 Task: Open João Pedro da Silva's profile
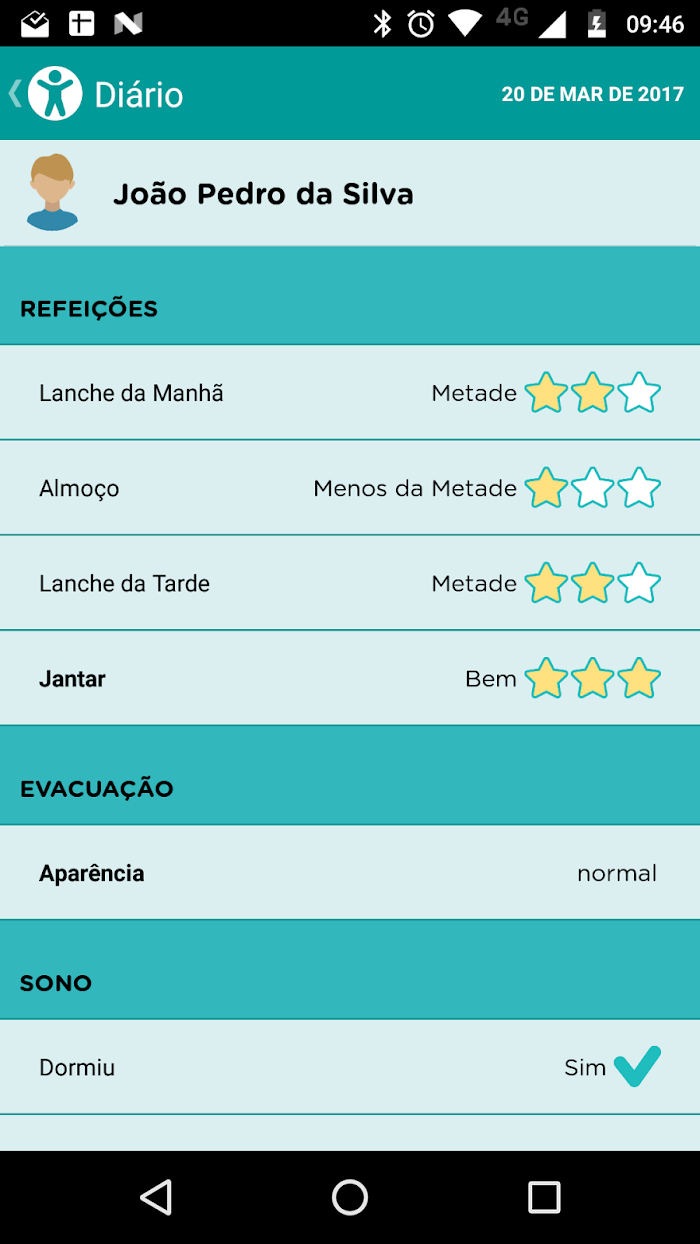(x=350, y=193)
